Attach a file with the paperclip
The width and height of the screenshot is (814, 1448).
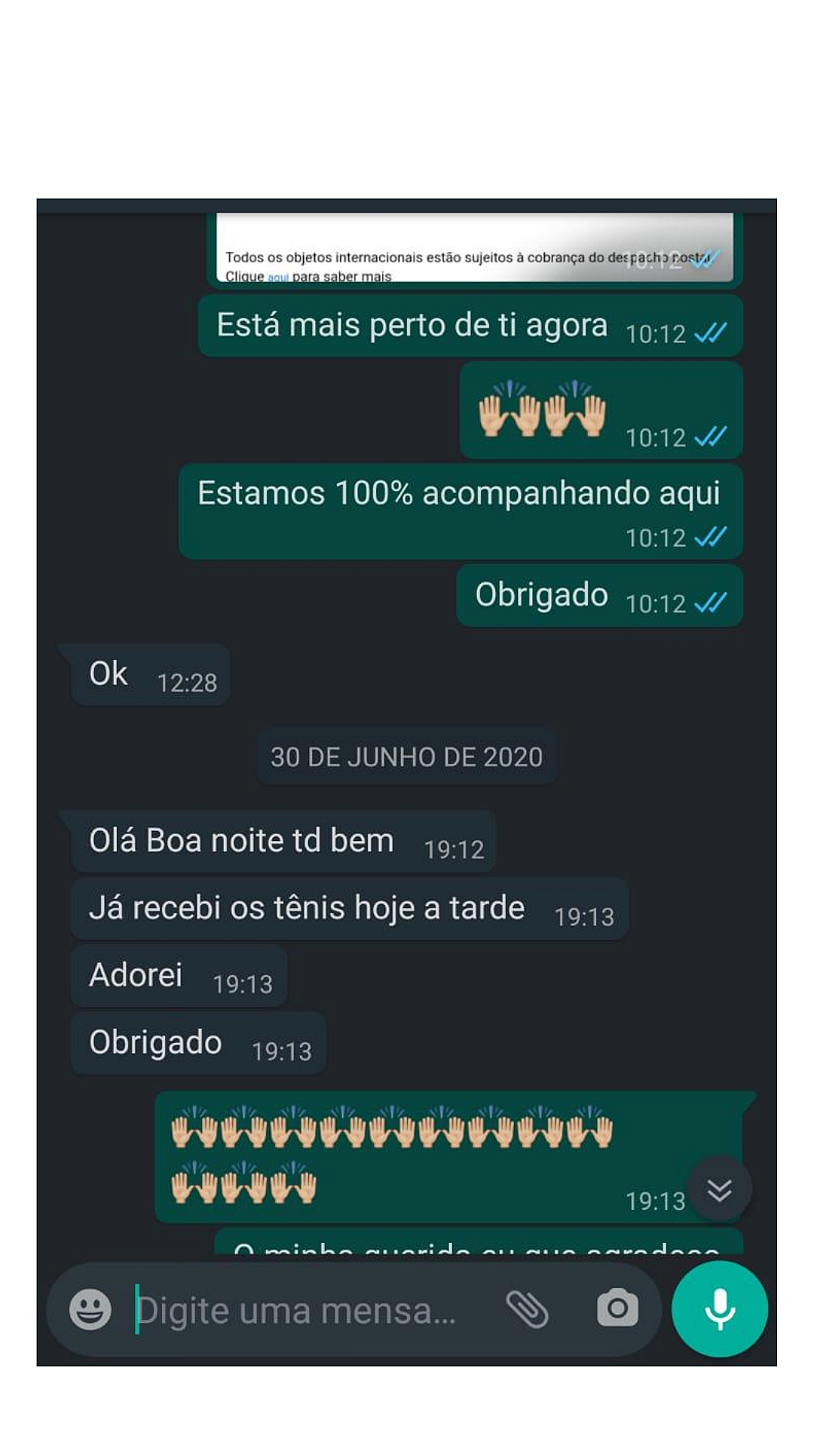coord(527,1309)
